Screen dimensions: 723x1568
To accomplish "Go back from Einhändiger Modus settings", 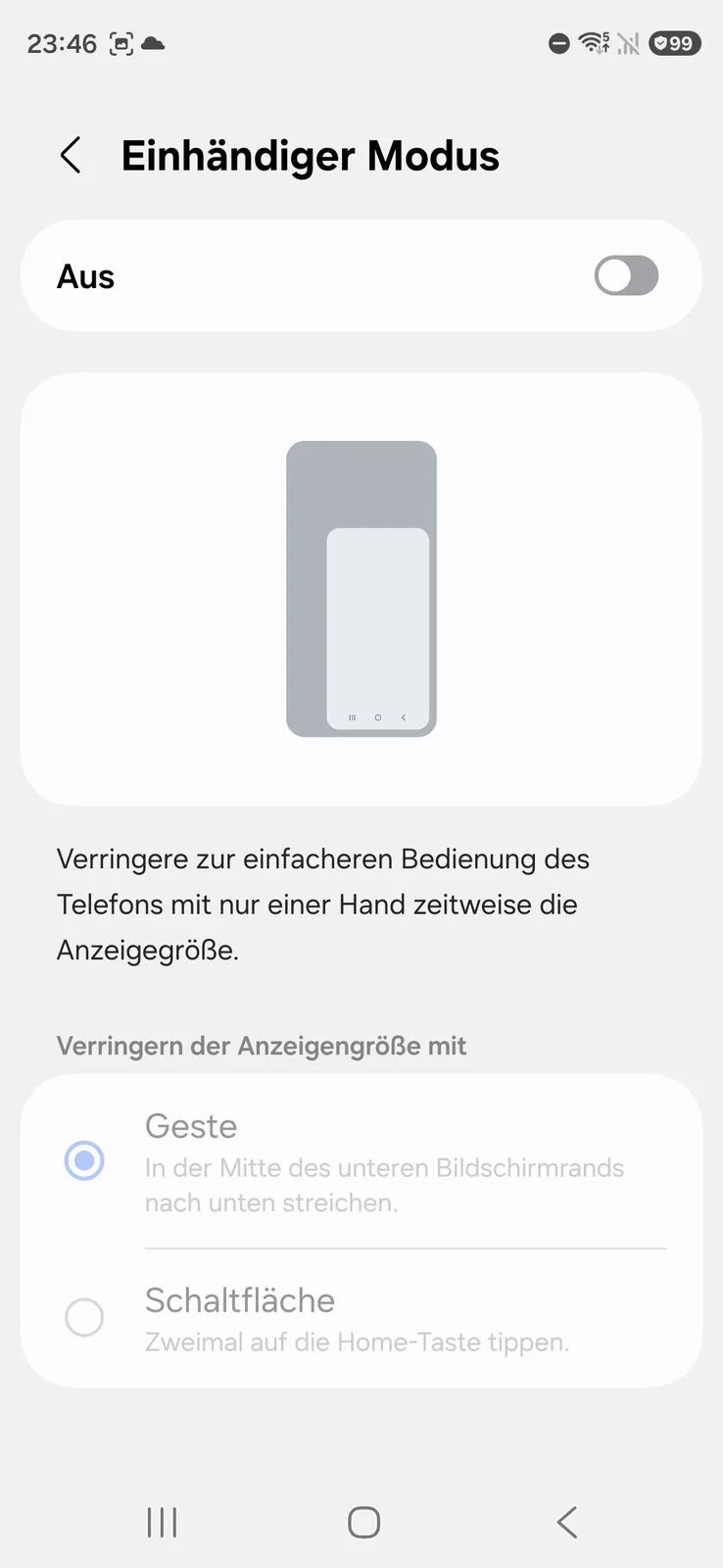I will 71,156.
